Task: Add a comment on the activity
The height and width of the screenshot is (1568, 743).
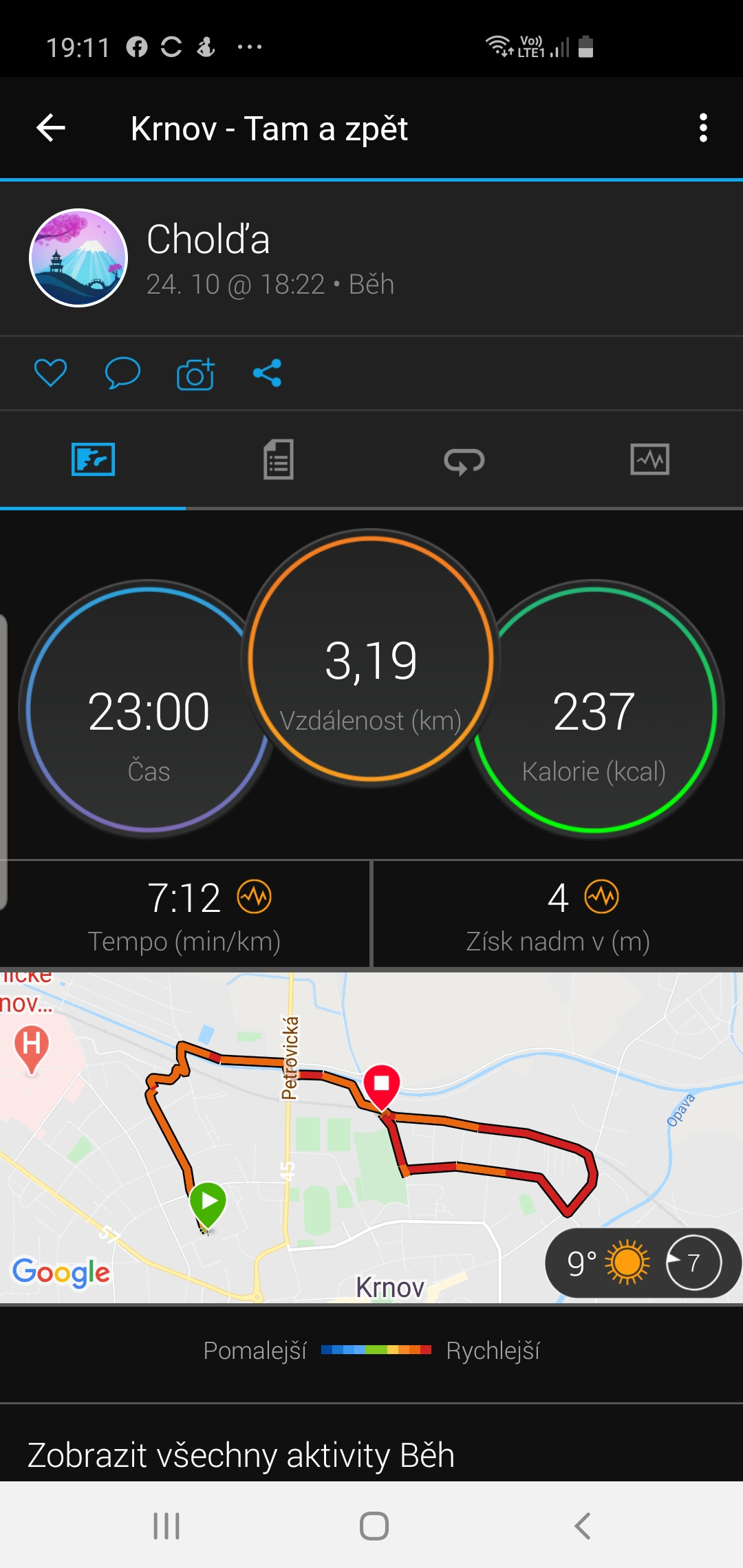Action: coord(122,373)
